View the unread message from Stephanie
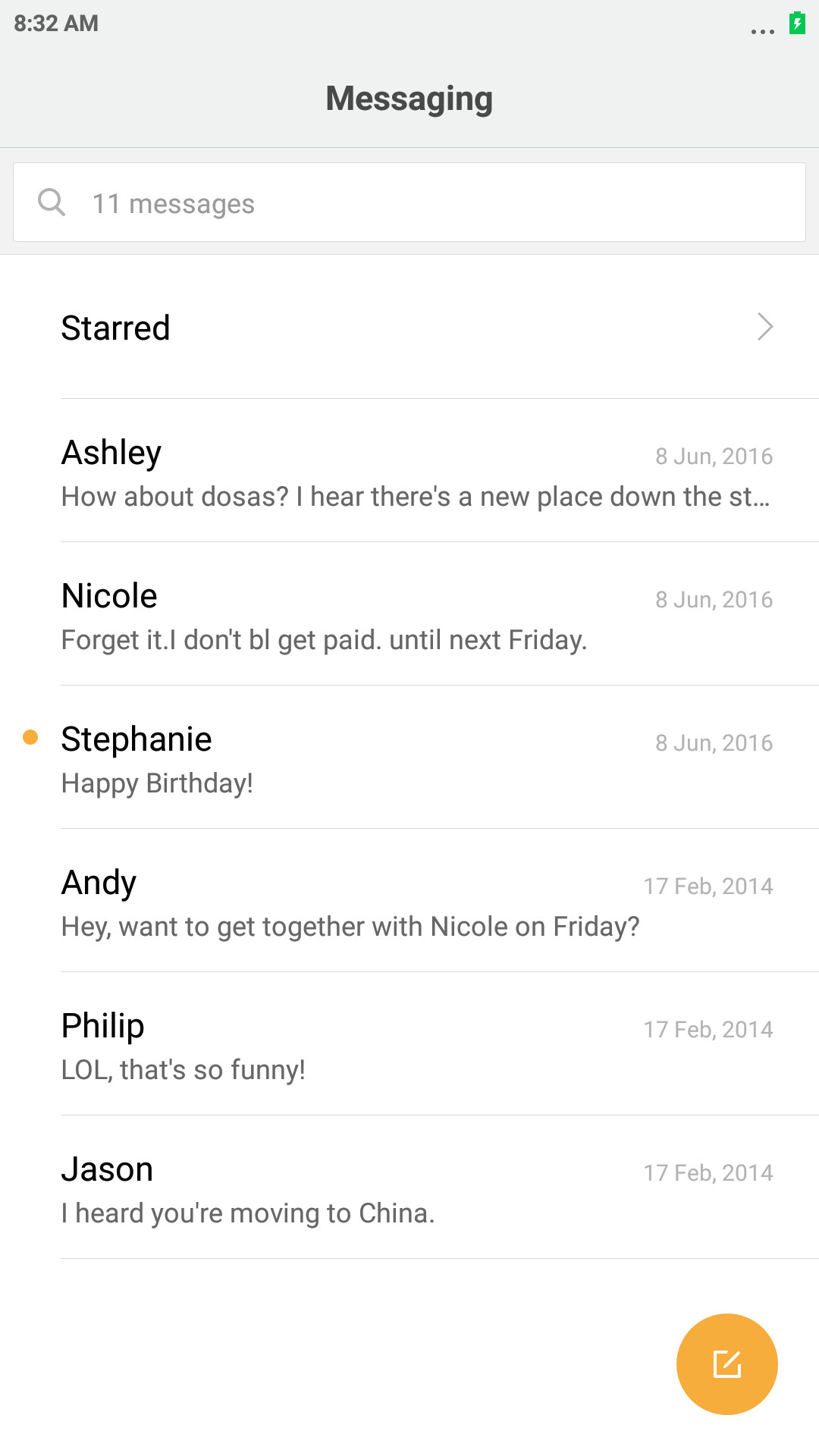819x1456 pixels. click(x=409, y=758)
